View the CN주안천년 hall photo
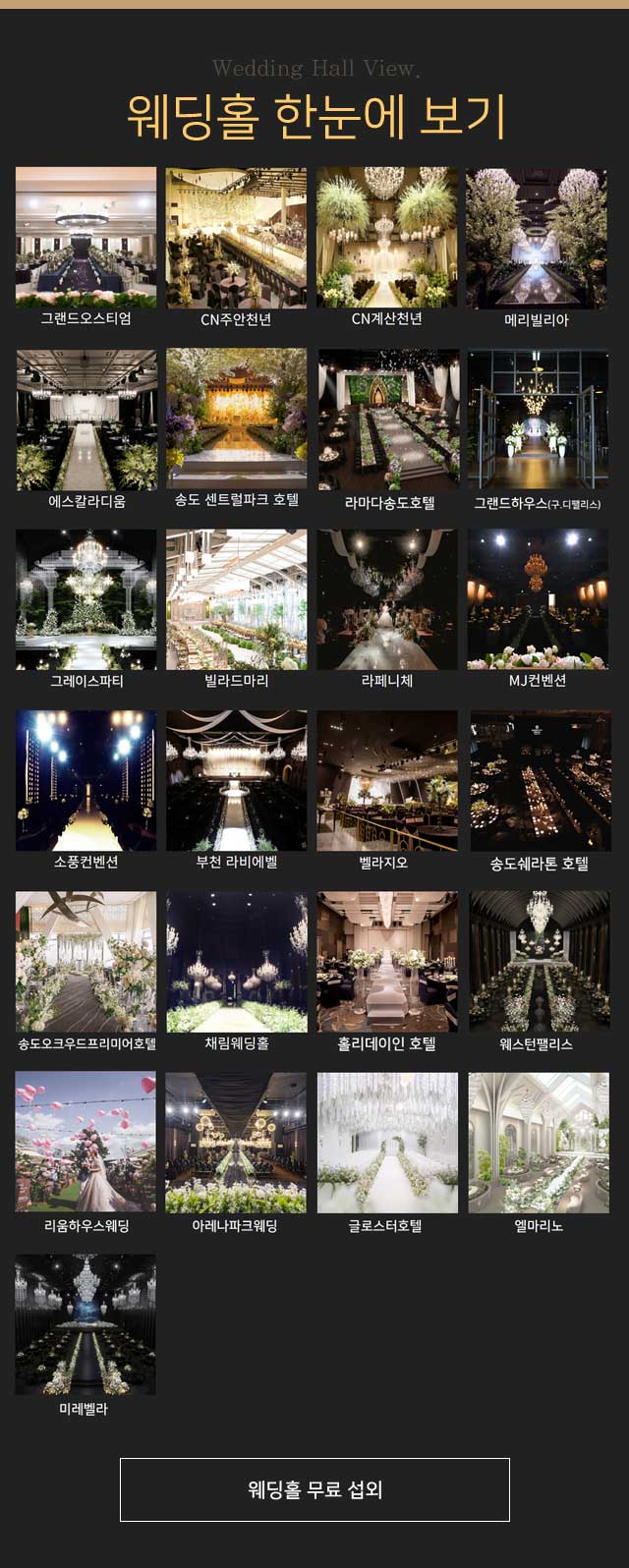This screenshot has width=629, height=1568. click(236, 237)
